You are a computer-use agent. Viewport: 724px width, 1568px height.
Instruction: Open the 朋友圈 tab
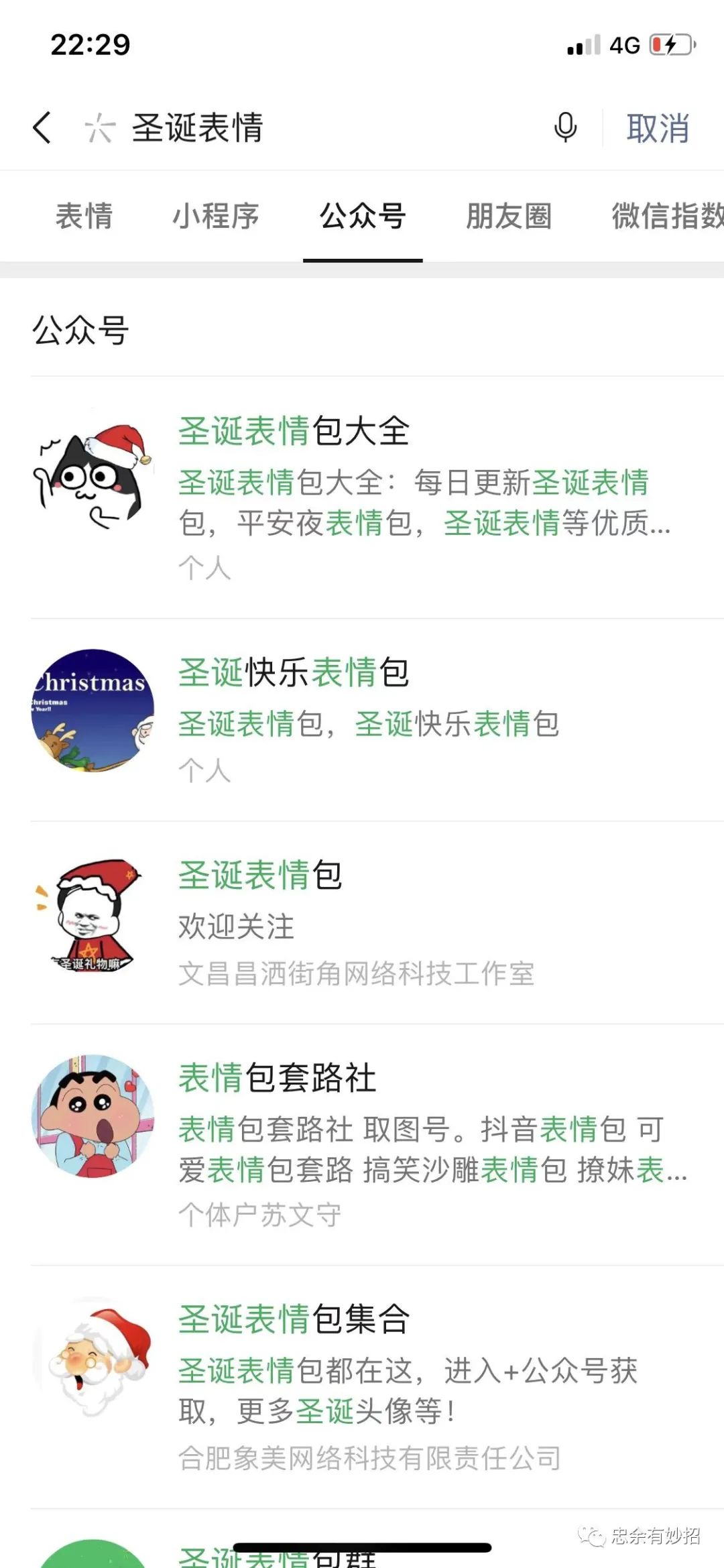coord(509,217)
